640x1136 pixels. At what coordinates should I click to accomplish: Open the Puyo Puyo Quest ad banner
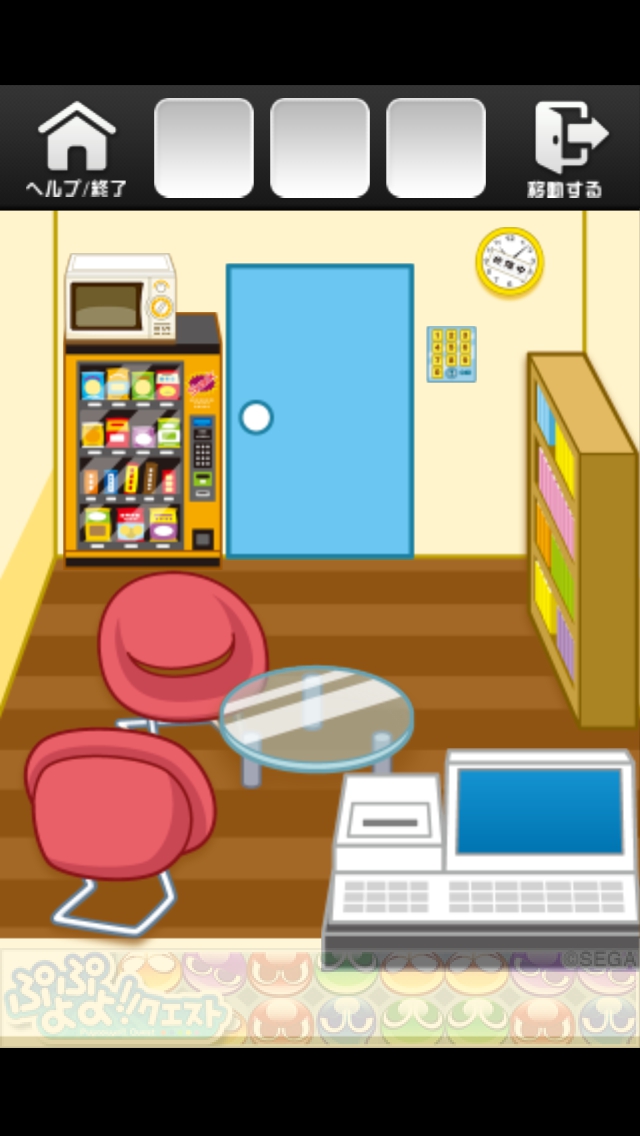pyautogui.click(x=320, y=996)
